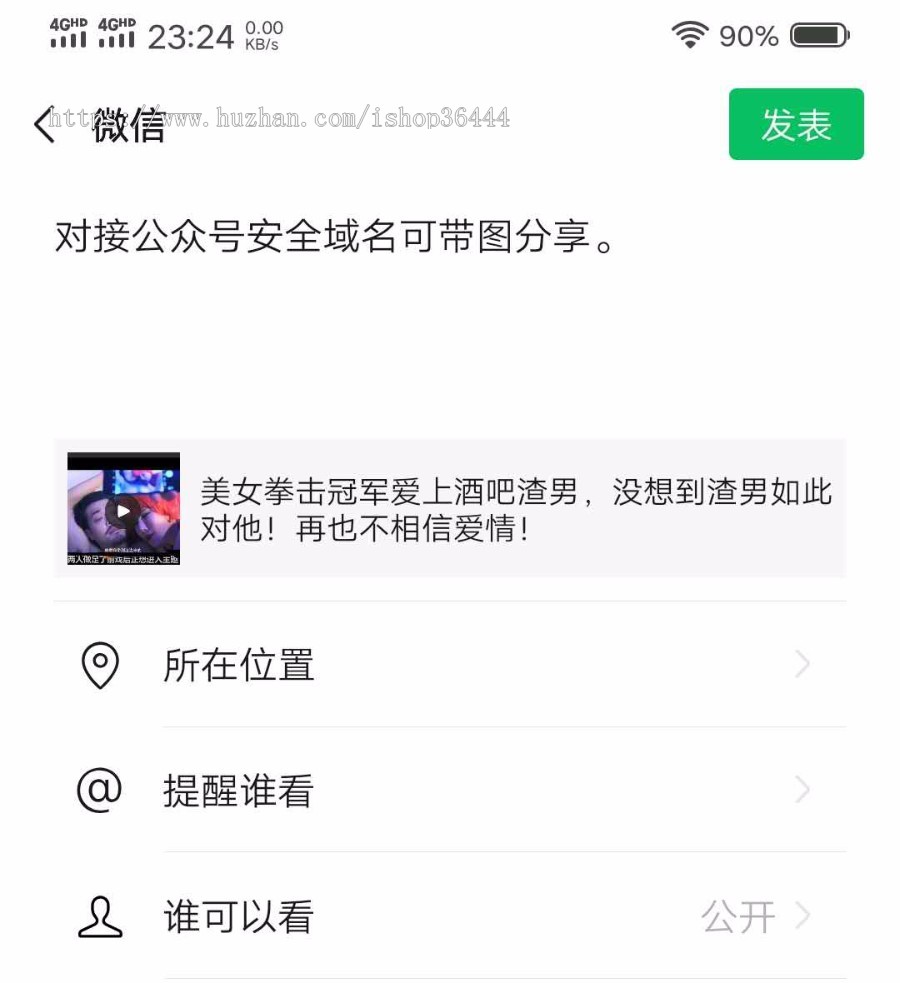Click the location pin icon beside 所在位置

pos(98,664)
